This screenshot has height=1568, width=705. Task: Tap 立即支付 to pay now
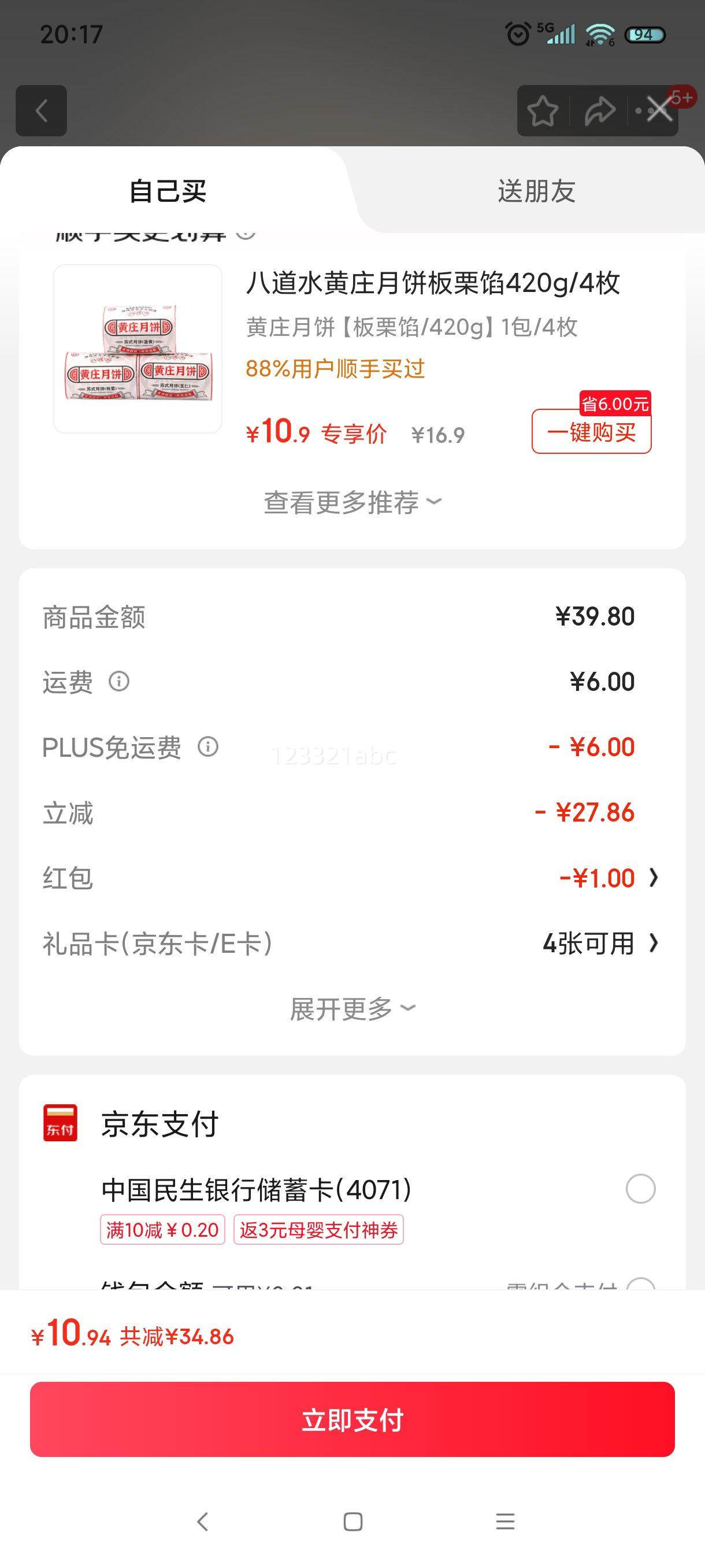click(352, 1419)
